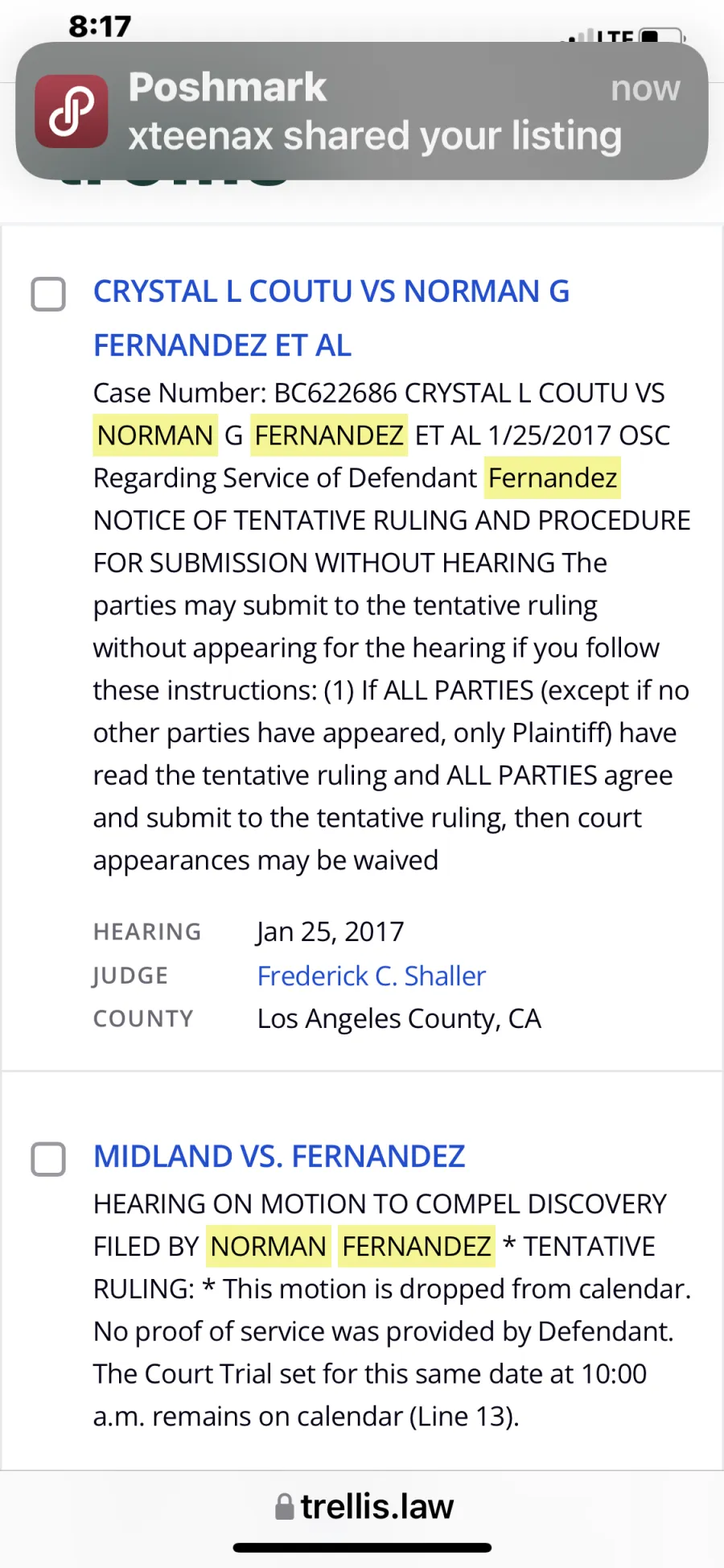Open the Midland vs. Fernandez case
Screen dimensions: 724x1568
pyautogui.click(x=279, y=1157)
